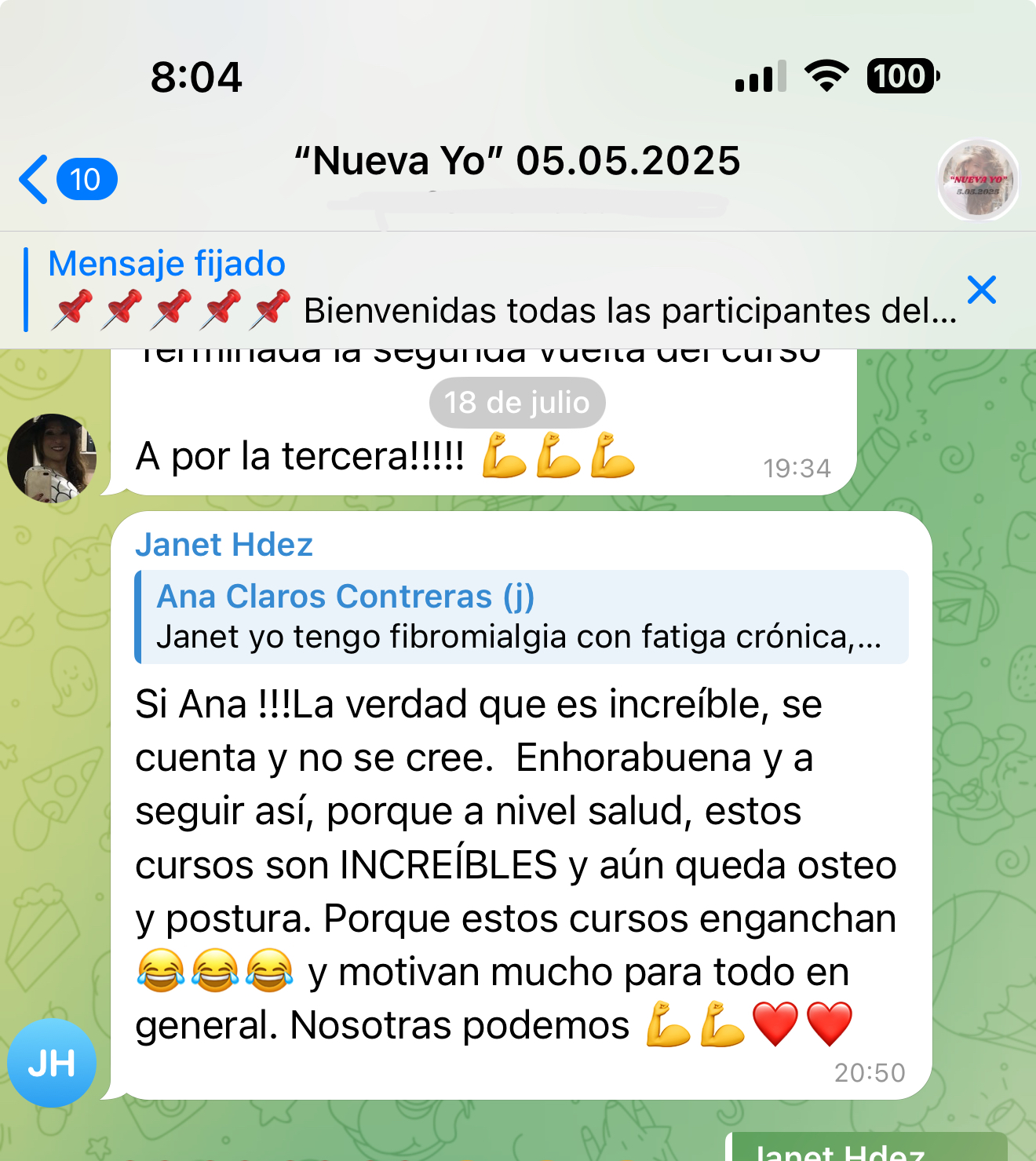Open the JH avatar profile

coord(52,1063)
